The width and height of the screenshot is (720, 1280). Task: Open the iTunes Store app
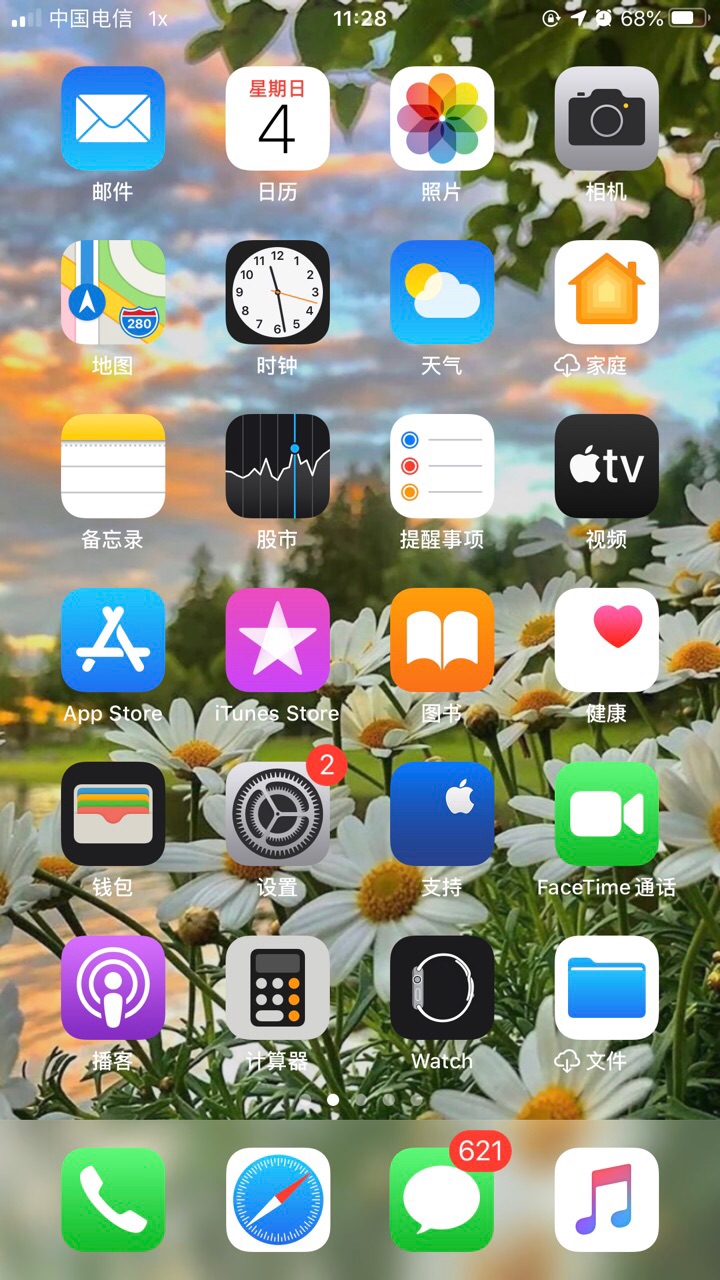click(277, 640)
